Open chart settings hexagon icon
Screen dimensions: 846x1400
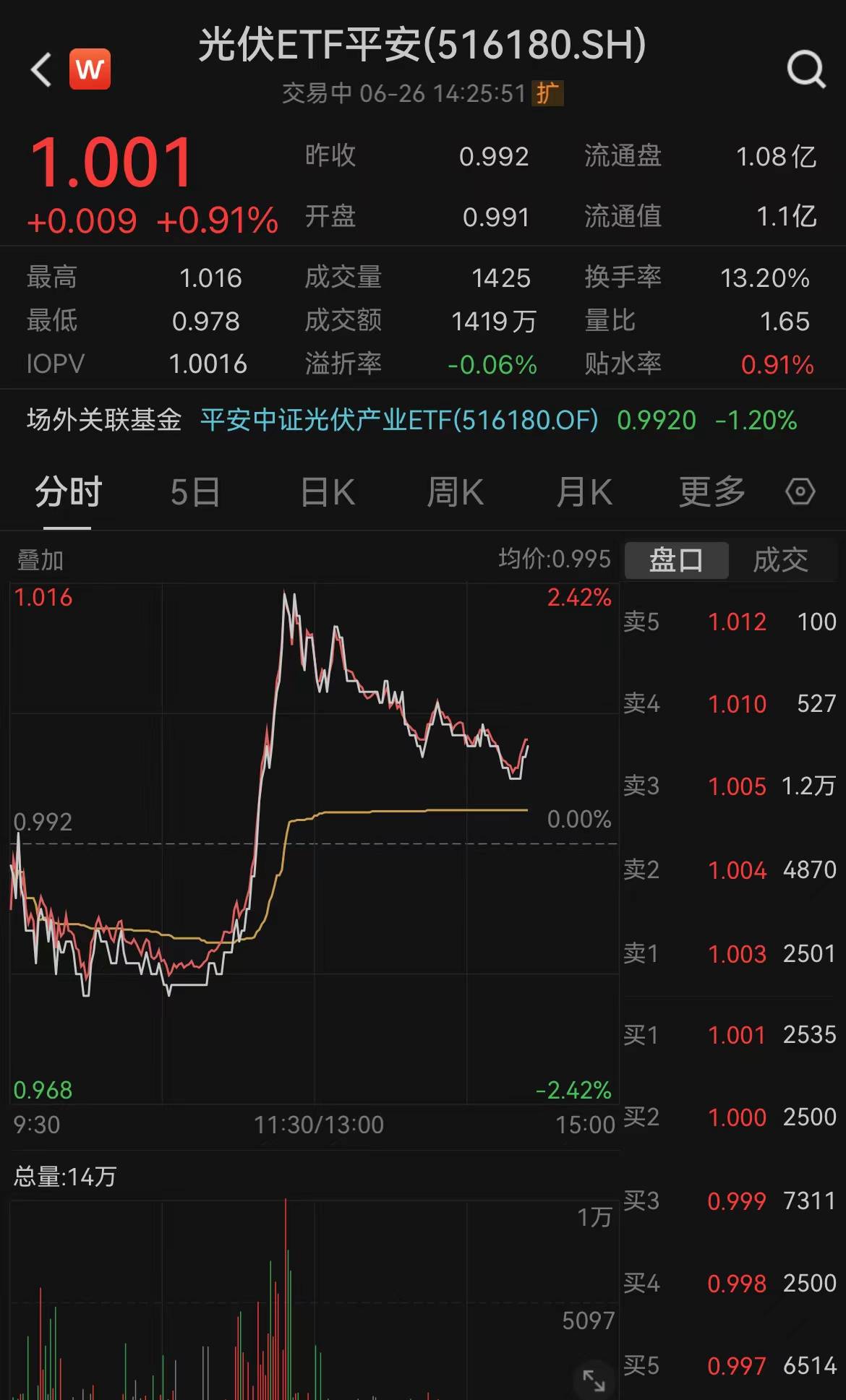(800, 492)
